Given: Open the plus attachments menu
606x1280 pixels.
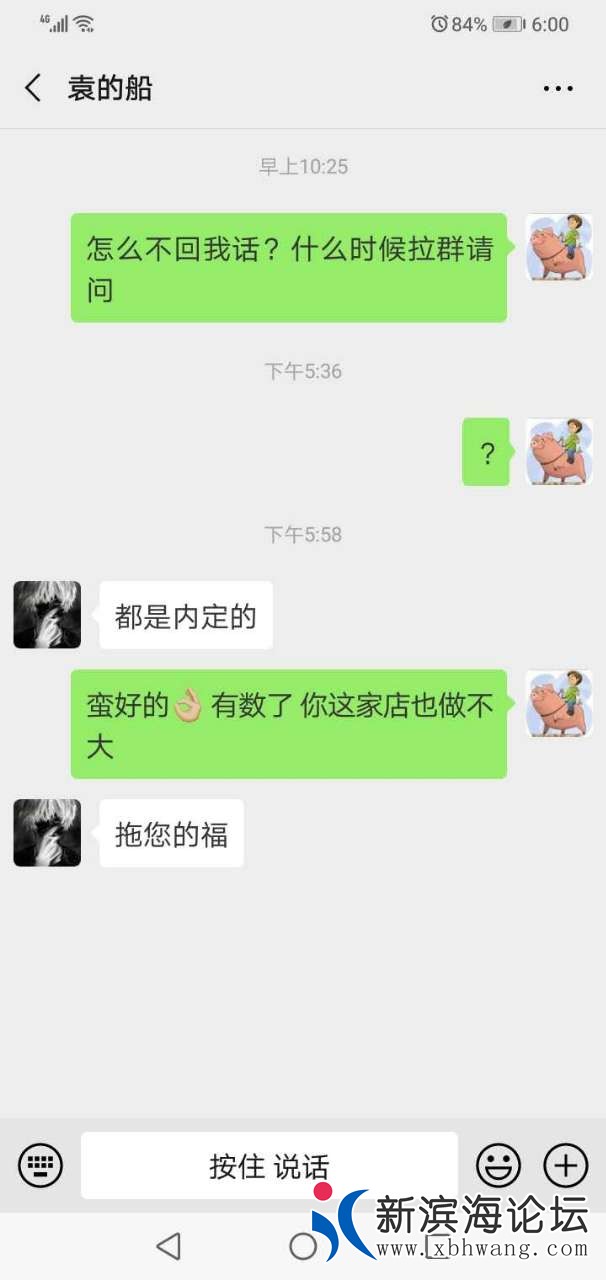Looking at the screenshot, I should pos(565,1165).
